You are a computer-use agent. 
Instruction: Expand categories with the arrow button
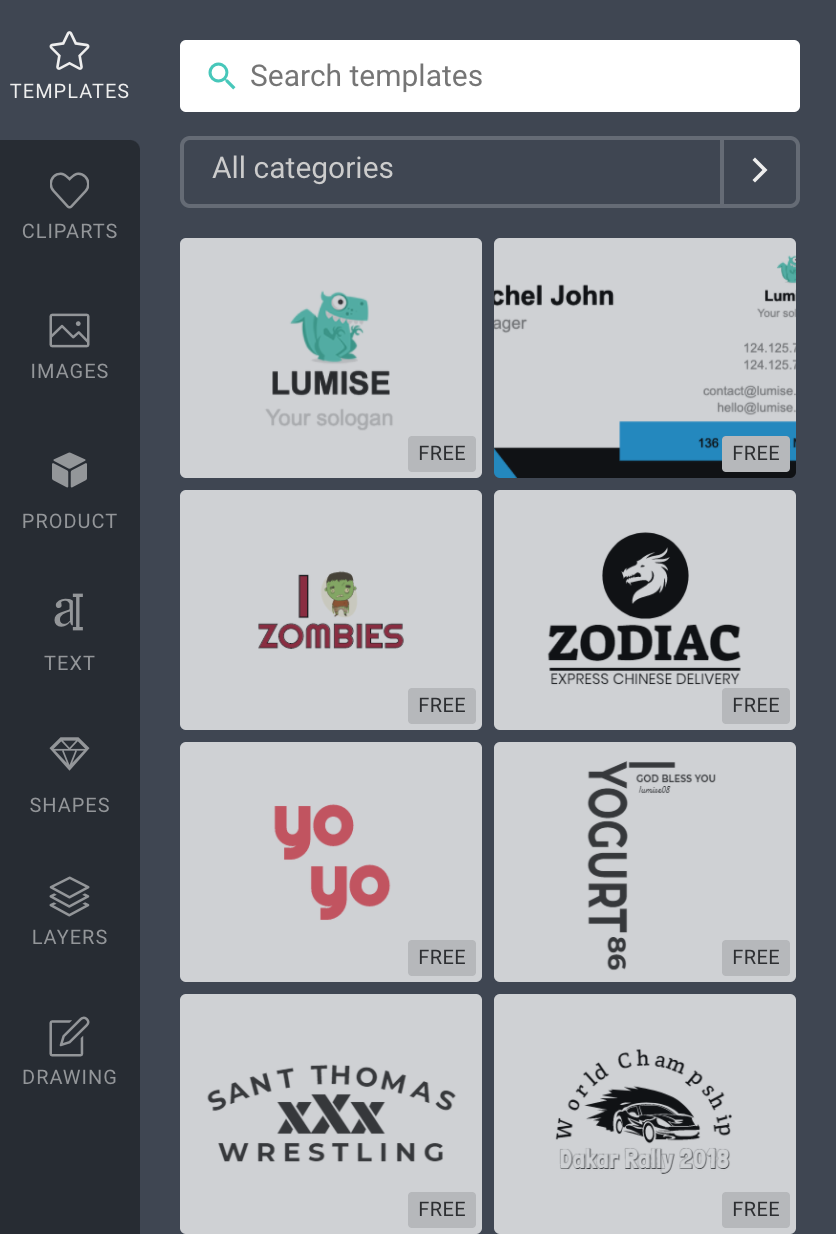(760, 171)
